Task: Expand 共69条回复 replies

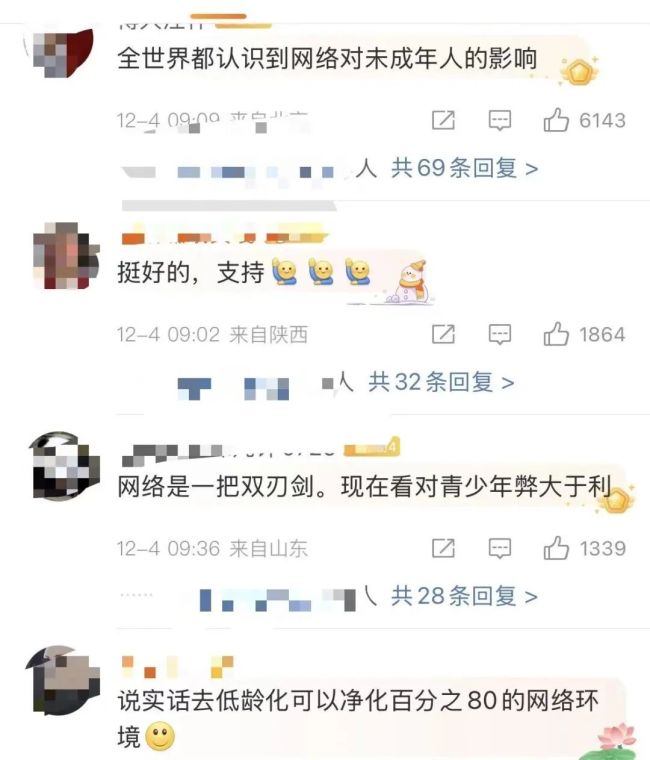Action: point(464,168)
